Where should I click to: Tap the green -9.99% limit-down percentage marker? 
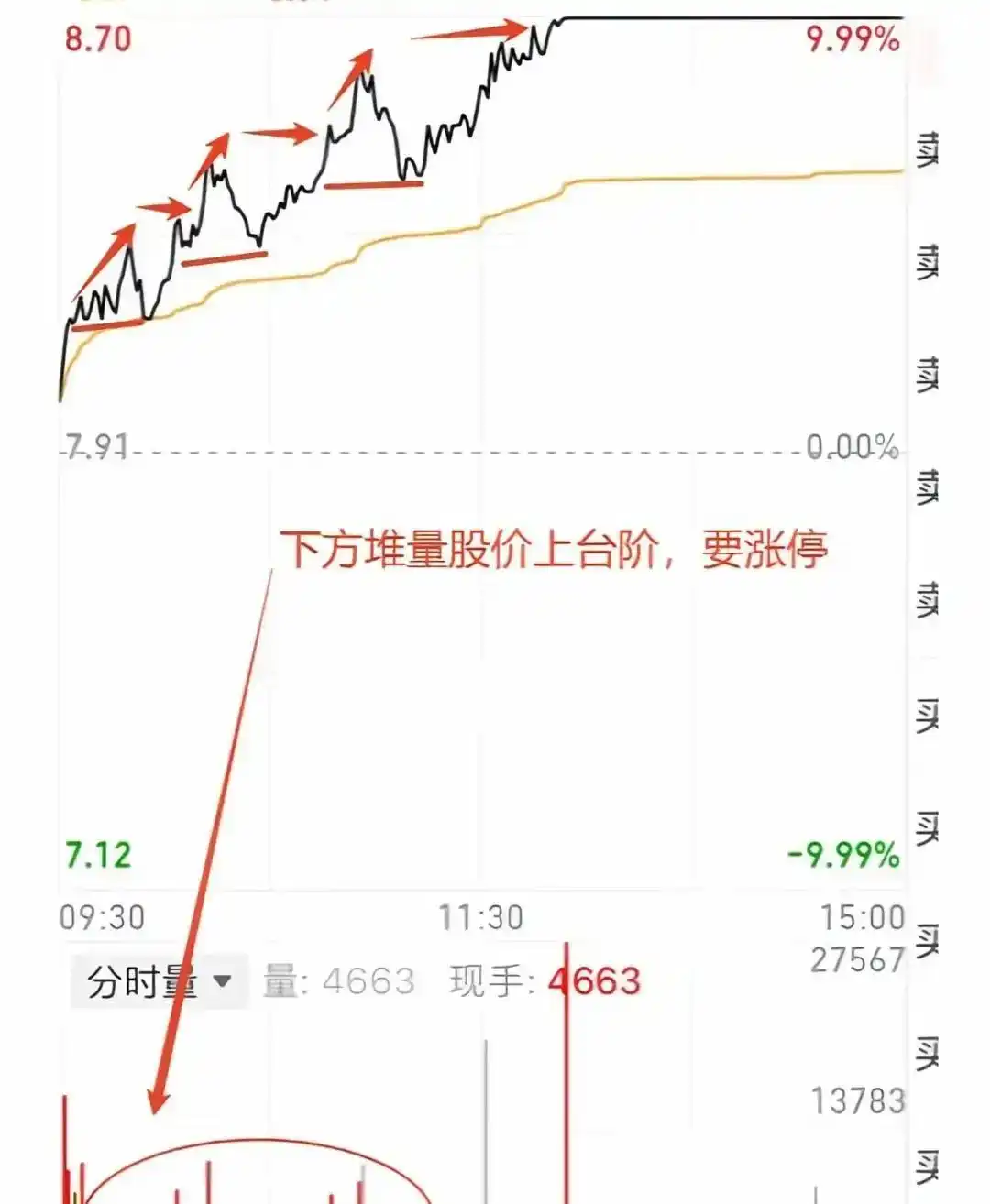click(x=843, y=854)
